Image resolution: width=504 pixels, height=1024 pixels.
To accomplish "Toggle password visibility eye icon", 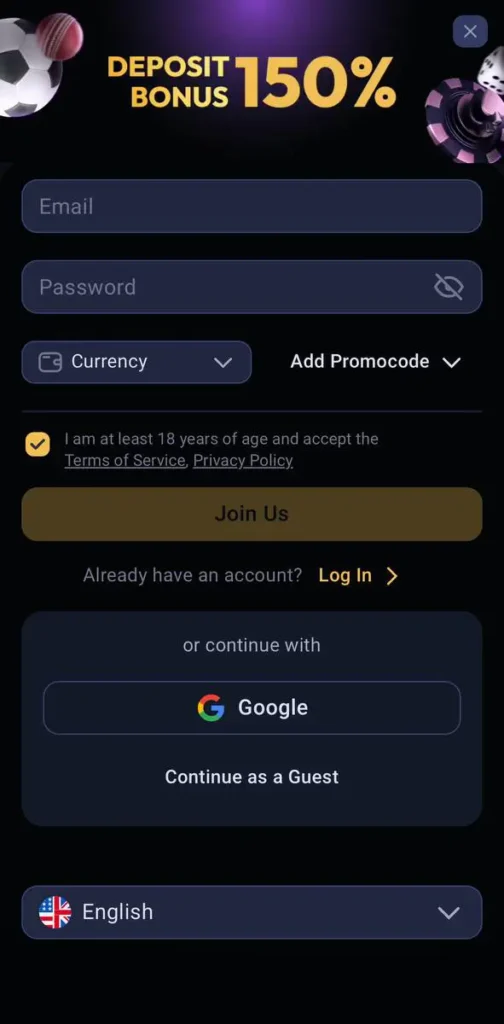I will 449,287.
